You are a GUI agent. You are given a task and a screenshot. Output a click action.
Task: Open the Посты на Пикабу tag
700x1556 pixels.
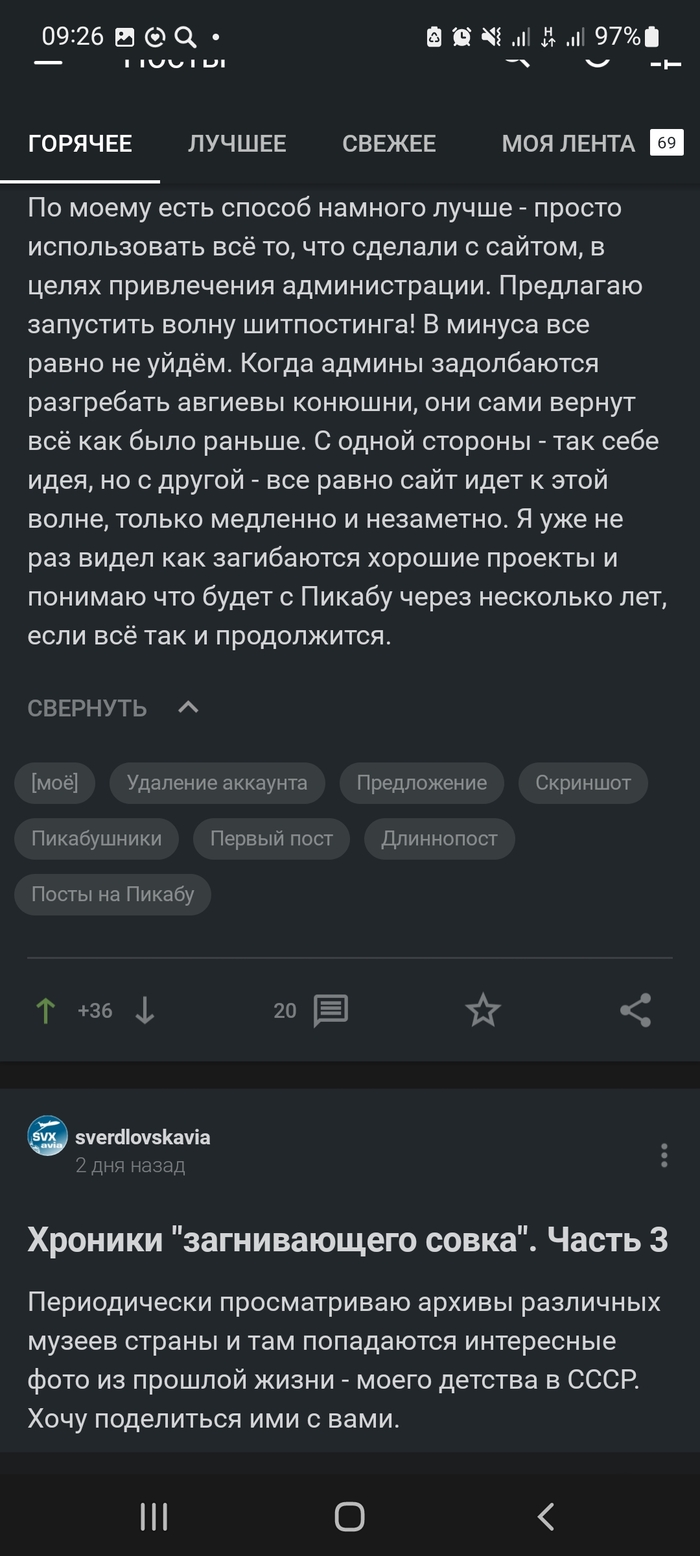point(112,895)
